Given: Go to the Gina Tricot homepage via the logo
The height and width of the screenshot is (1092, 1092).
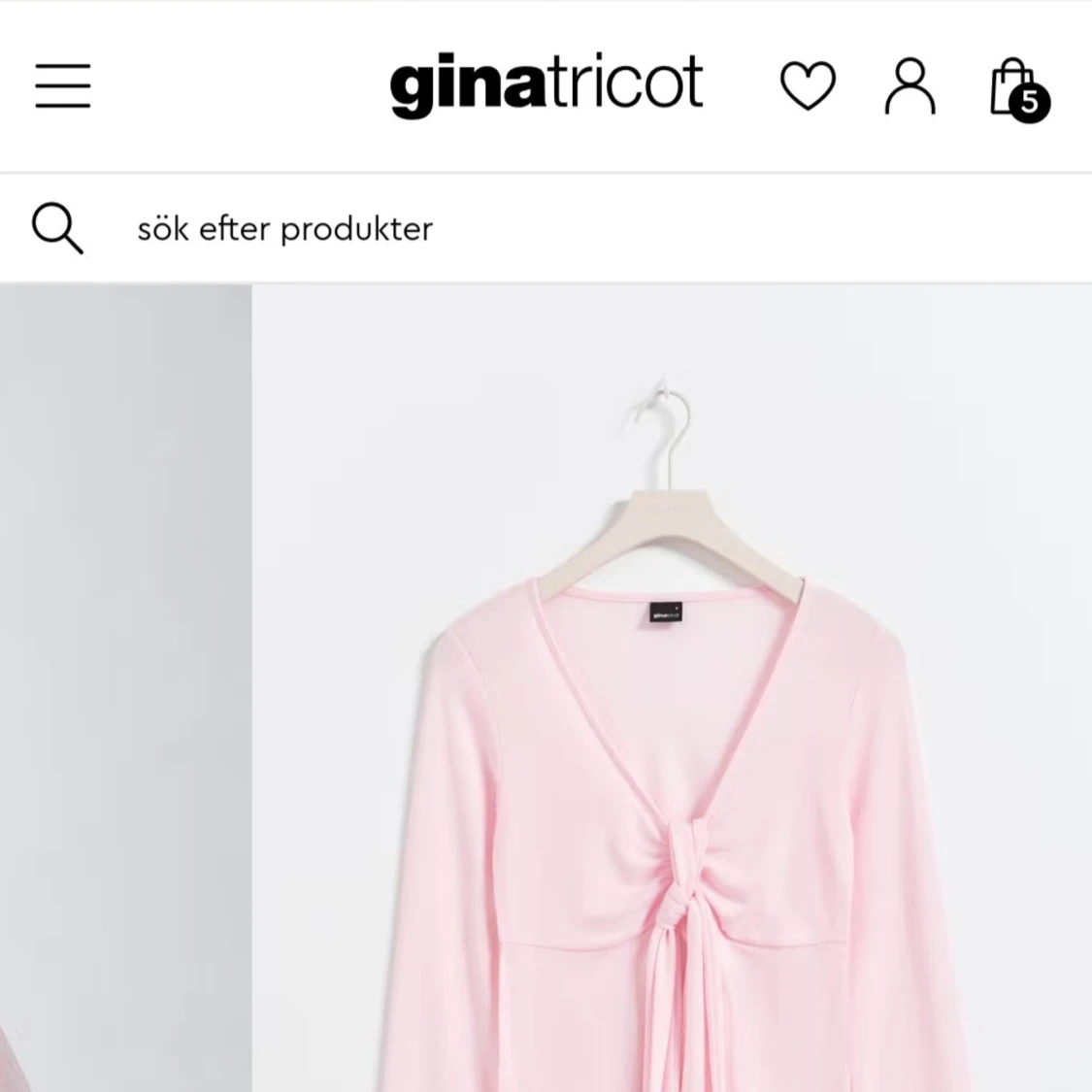Looking at the screenshot, I should [x=546, y=85].
